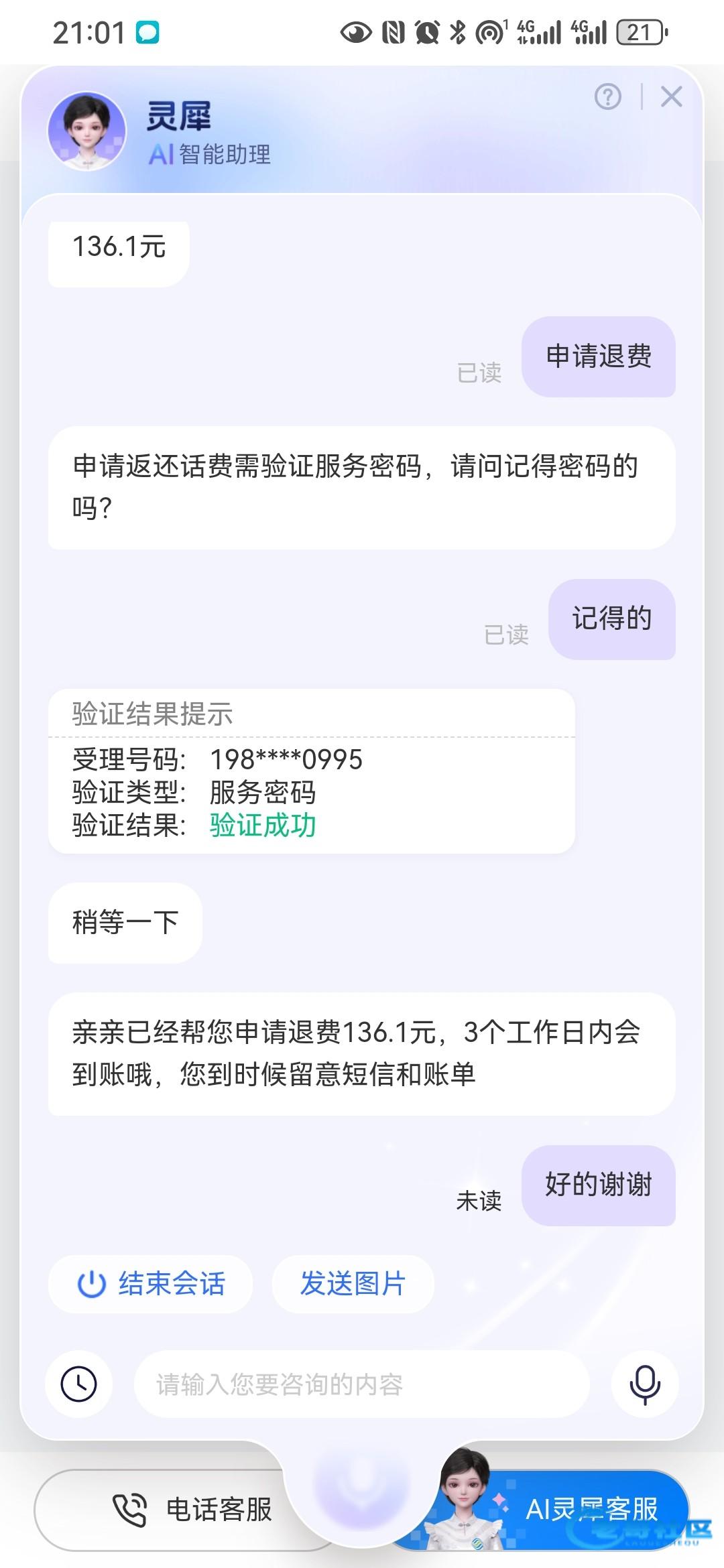Choose 发送图片 to send a picture

[x=353, y=1284]
